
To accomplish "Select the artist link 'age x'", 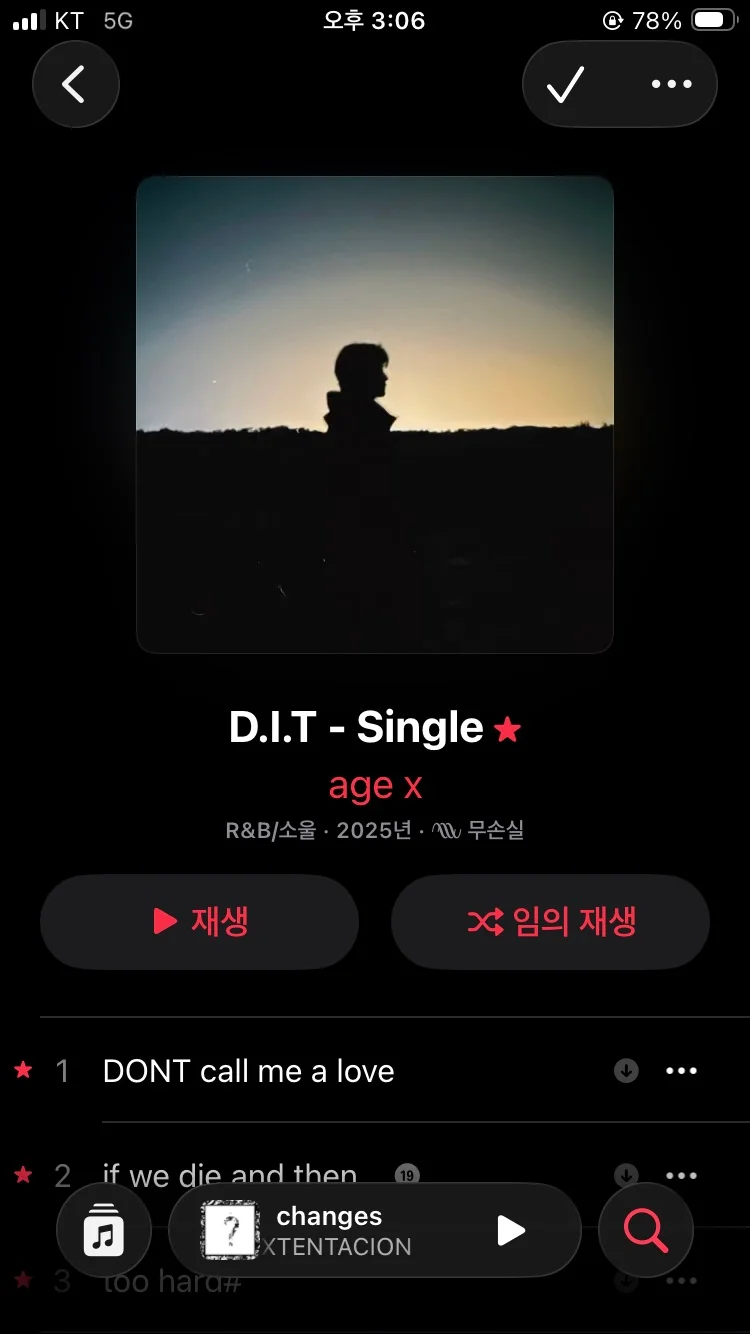I will tap(375, 785).
